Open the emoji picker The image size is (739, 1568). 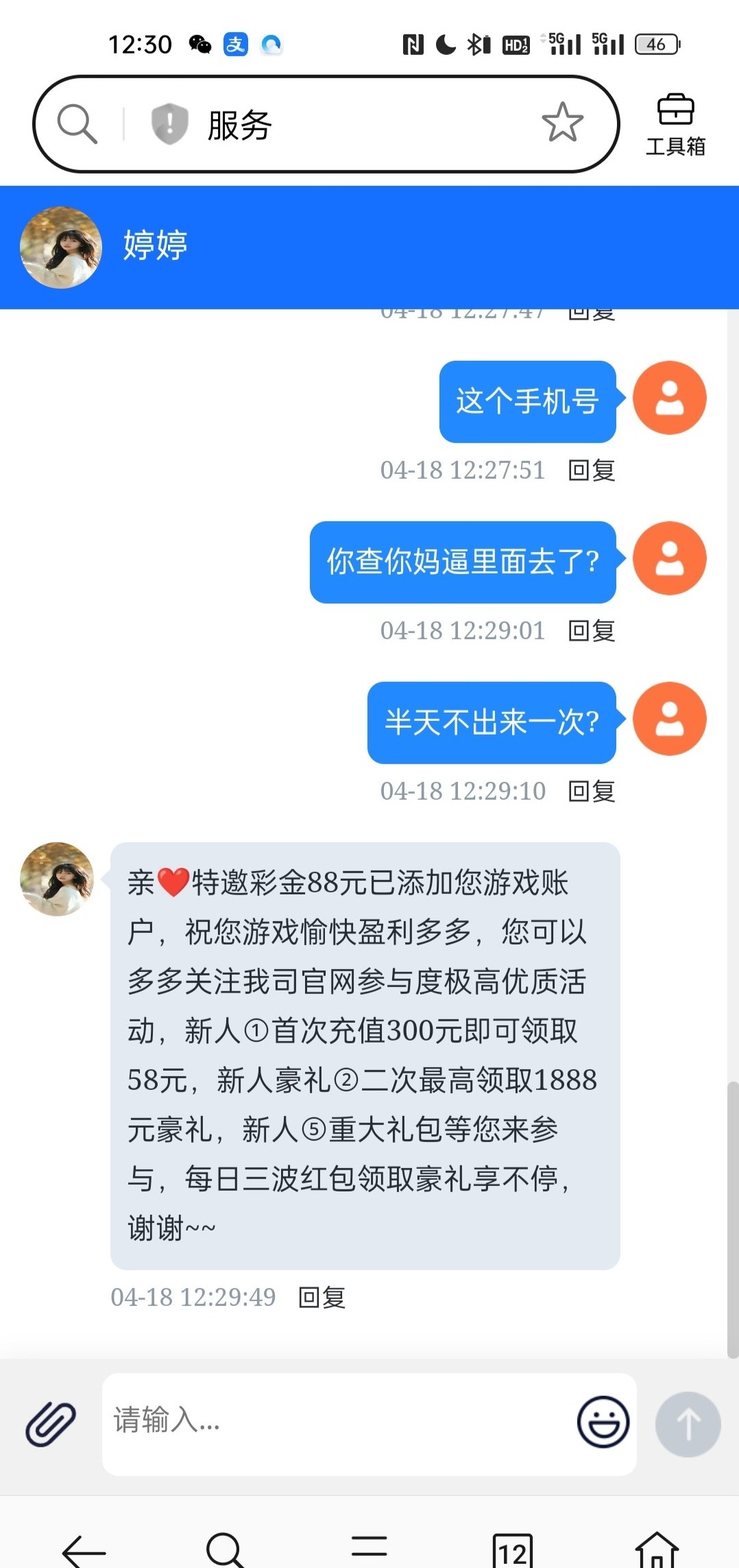pyautogui.click(x=603, y=1422)
